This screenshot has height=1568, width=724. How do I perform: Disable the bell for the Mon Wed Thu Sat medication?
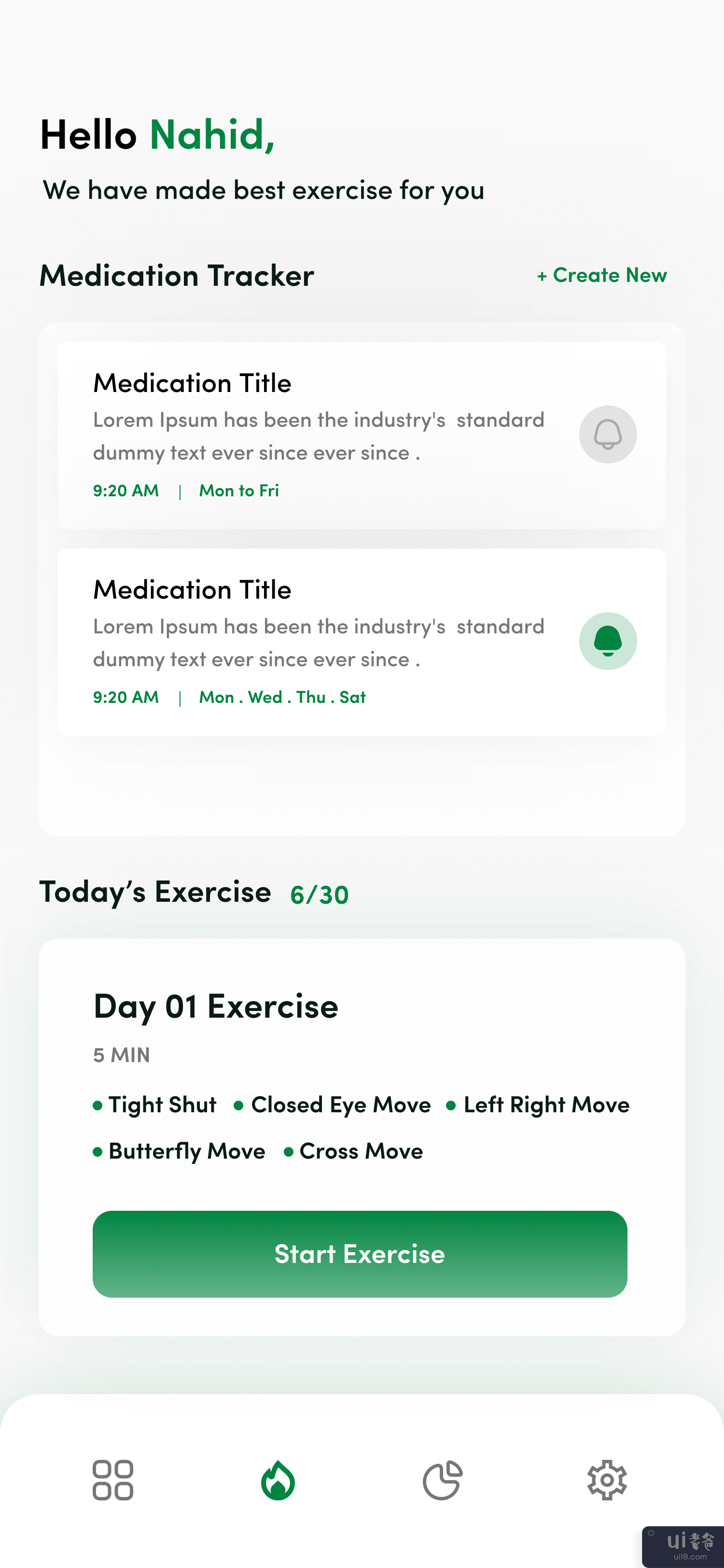point(607,641)
